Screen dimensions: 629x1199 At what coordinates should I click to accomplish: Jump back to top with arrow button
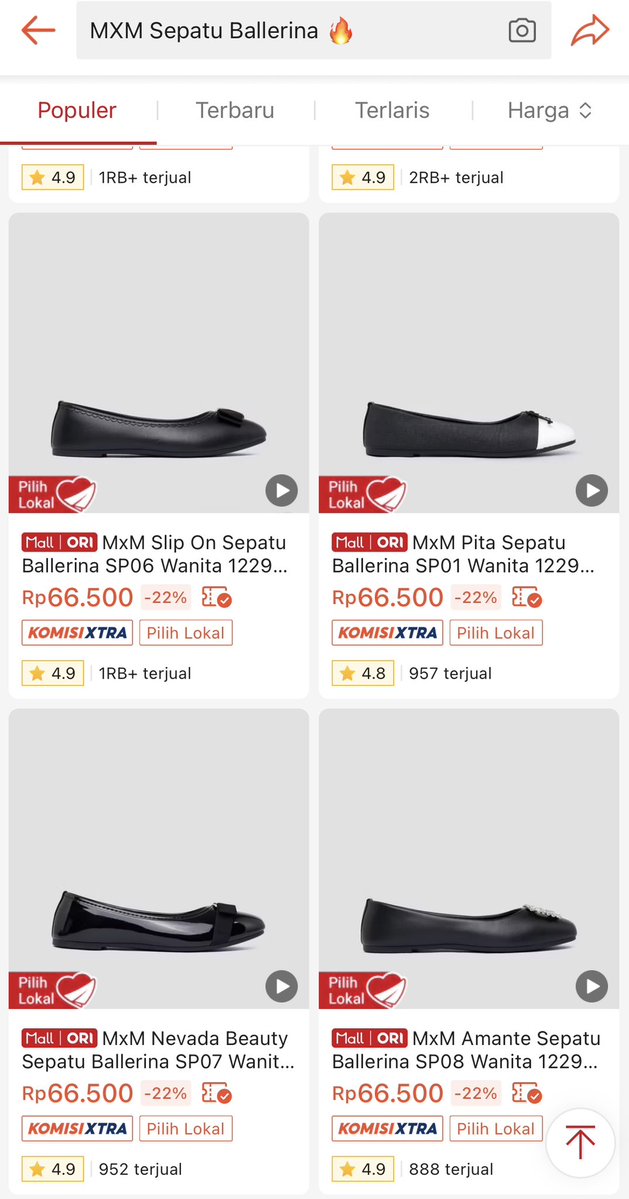(580, 1142)
